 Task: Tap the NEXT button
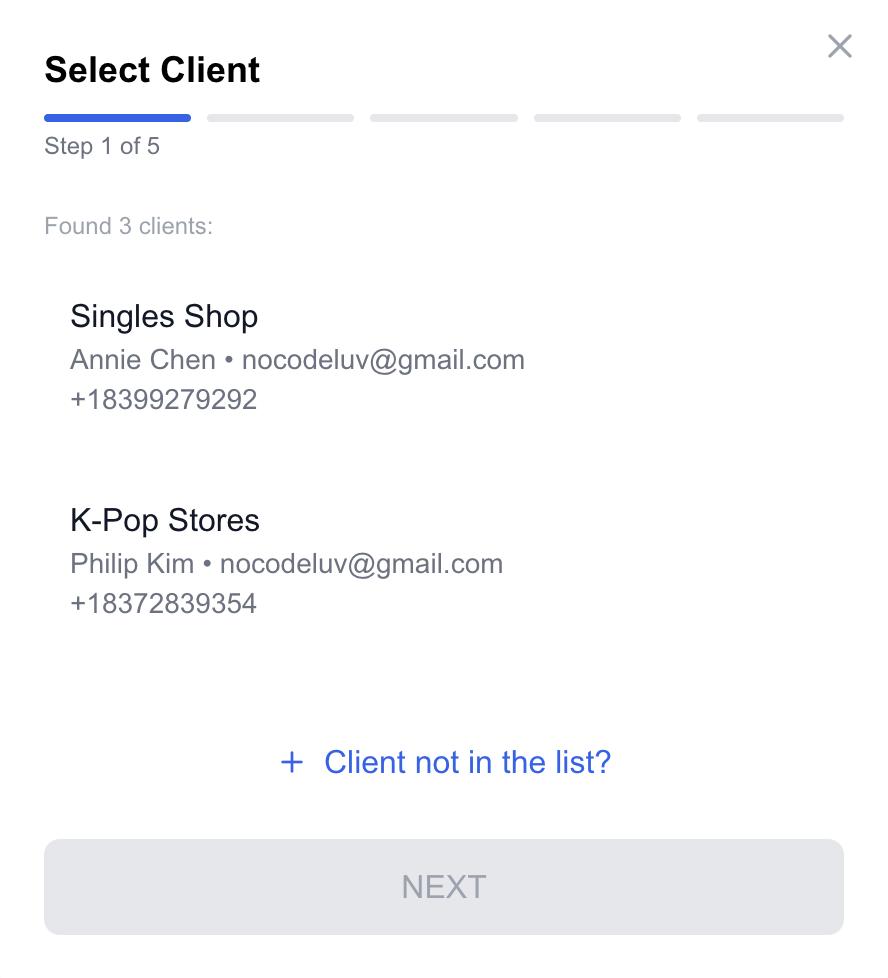pos(443,887)
